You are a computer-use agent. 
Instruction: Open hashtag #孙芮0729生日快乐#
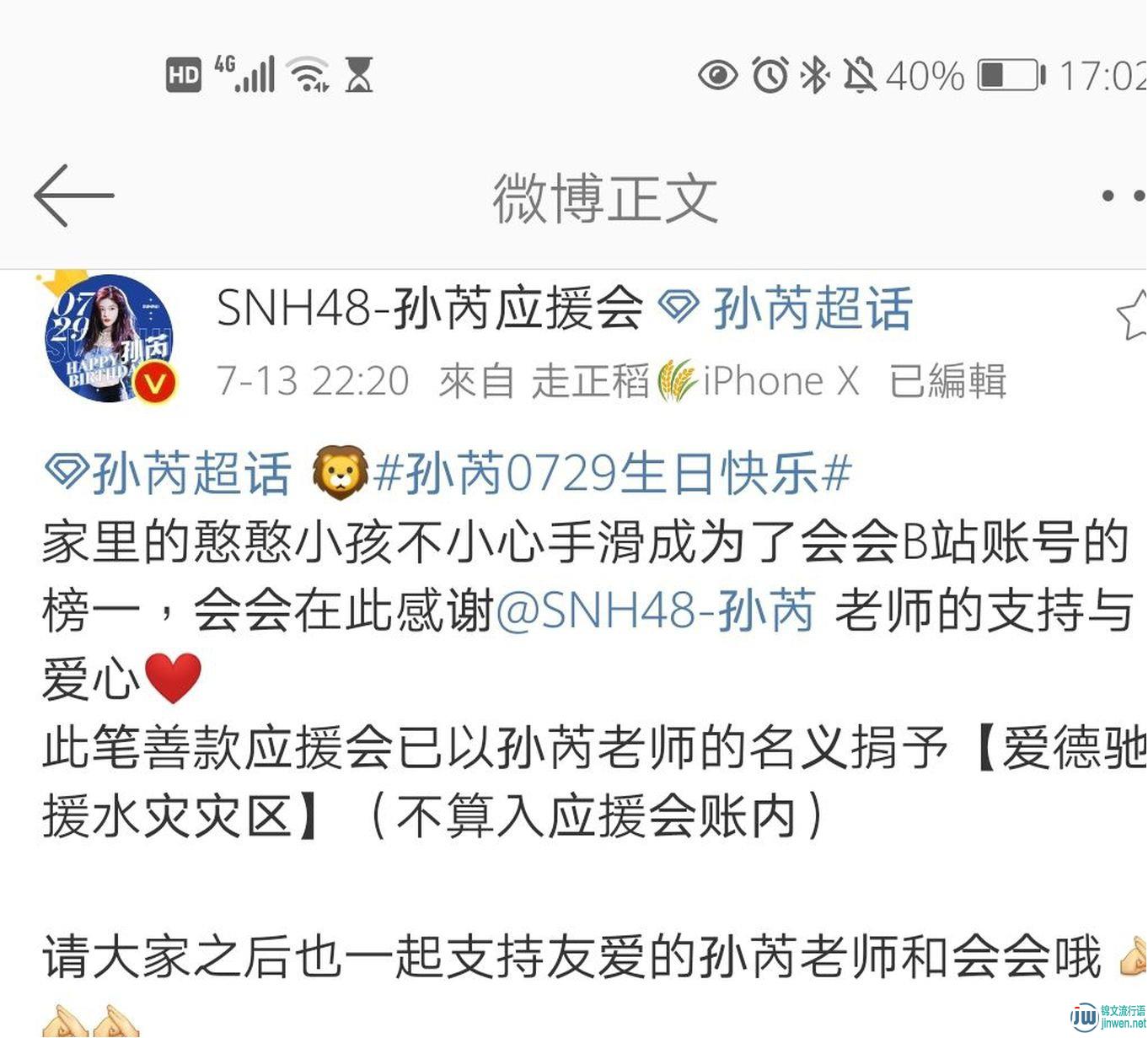(x=612, y=472)
